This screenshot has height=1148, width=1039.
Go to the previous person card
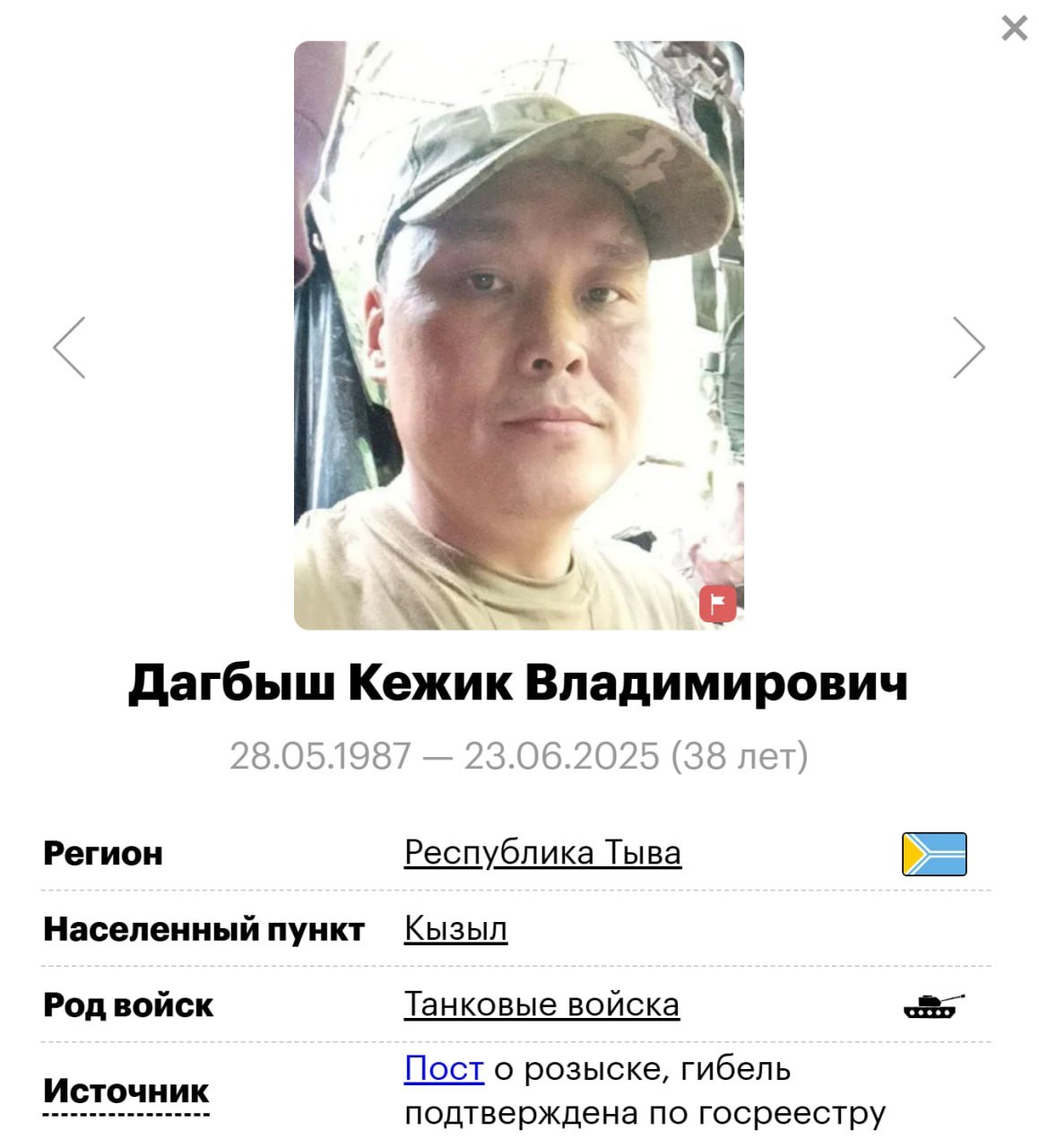point(69,347)
